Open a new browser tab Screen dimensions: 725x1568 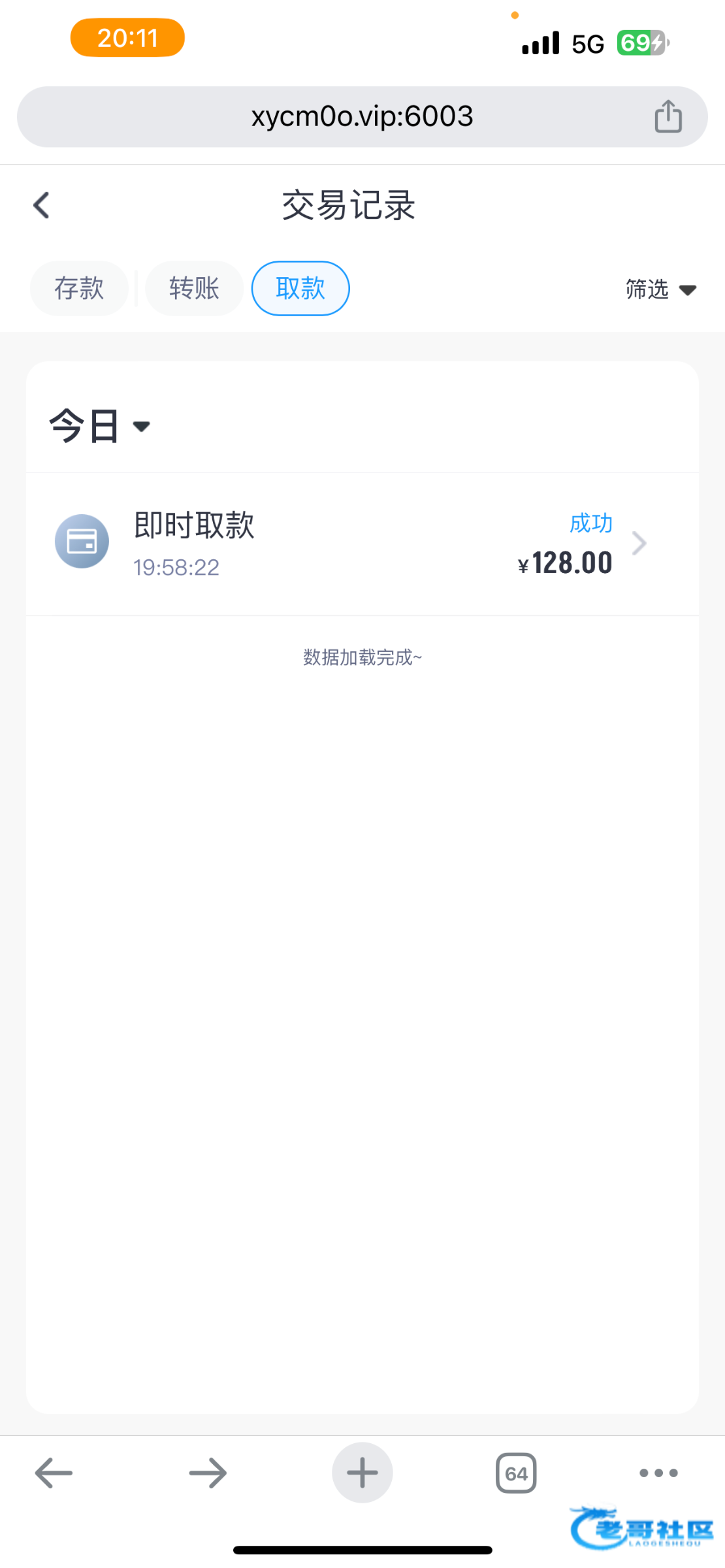point(362,1473)
